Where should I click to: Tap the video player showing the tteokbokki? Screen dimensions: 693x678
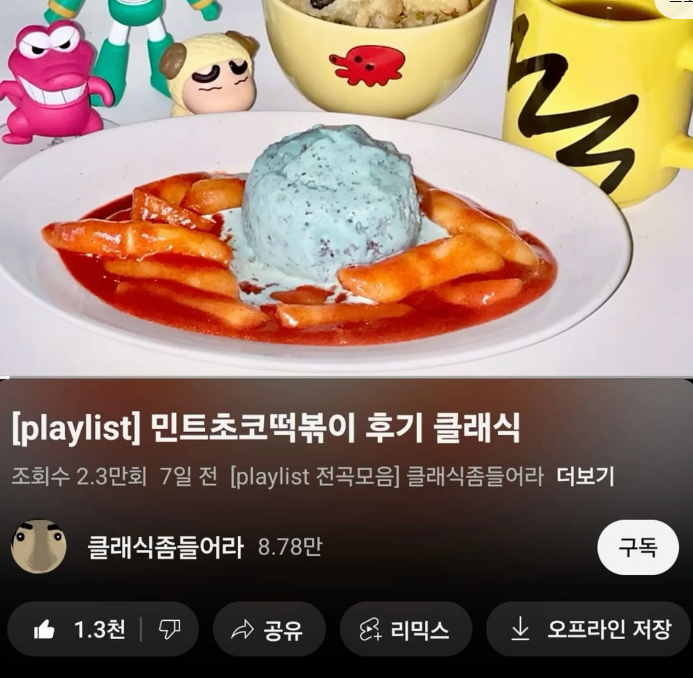346,190
